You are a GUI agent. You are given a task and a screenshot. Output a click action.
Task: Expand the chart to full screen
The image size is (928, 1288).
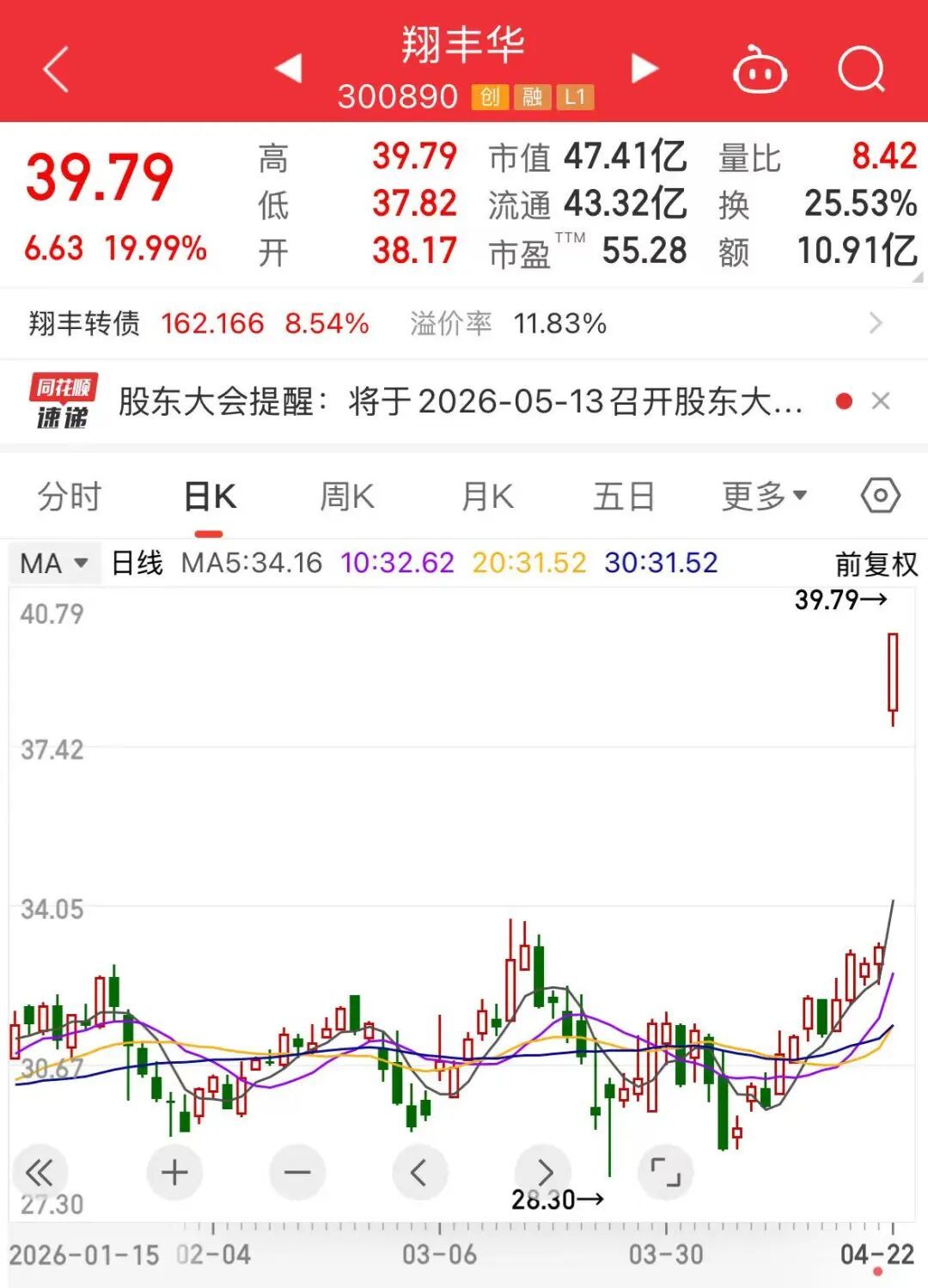pyautogui.click(x=665, y=1172)
